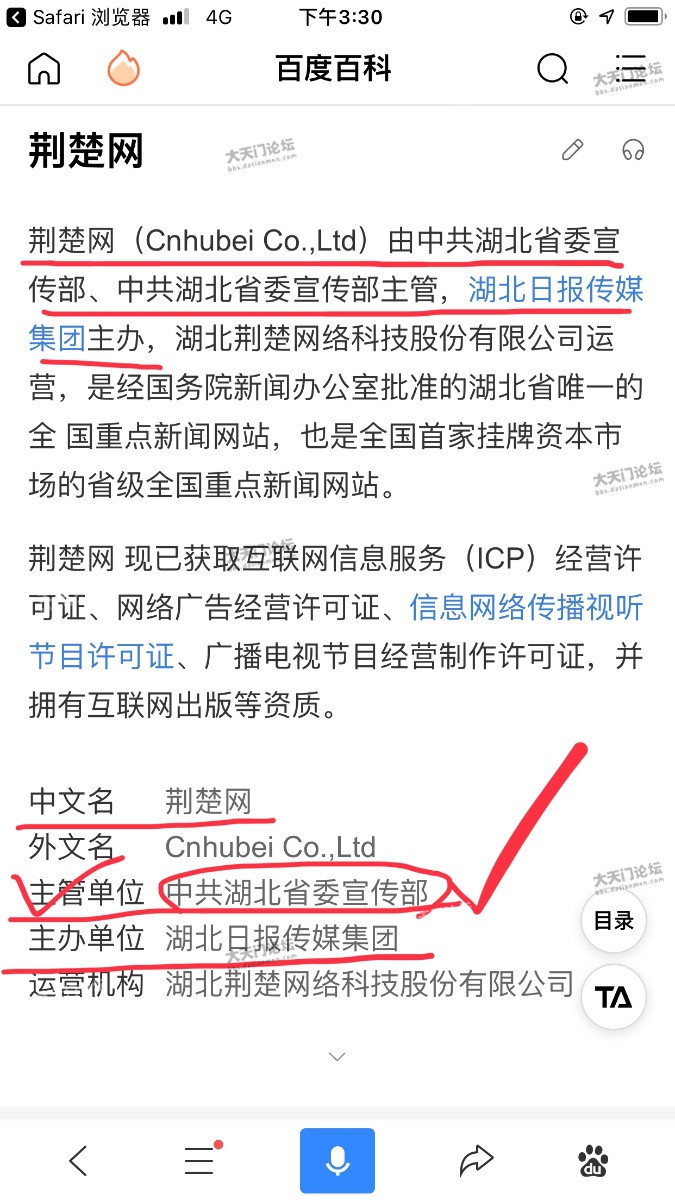Image resolution: width=675 pixels, height=1200 pixels.
Task: Tap the TA floating button
Action: tap(613, 997)
